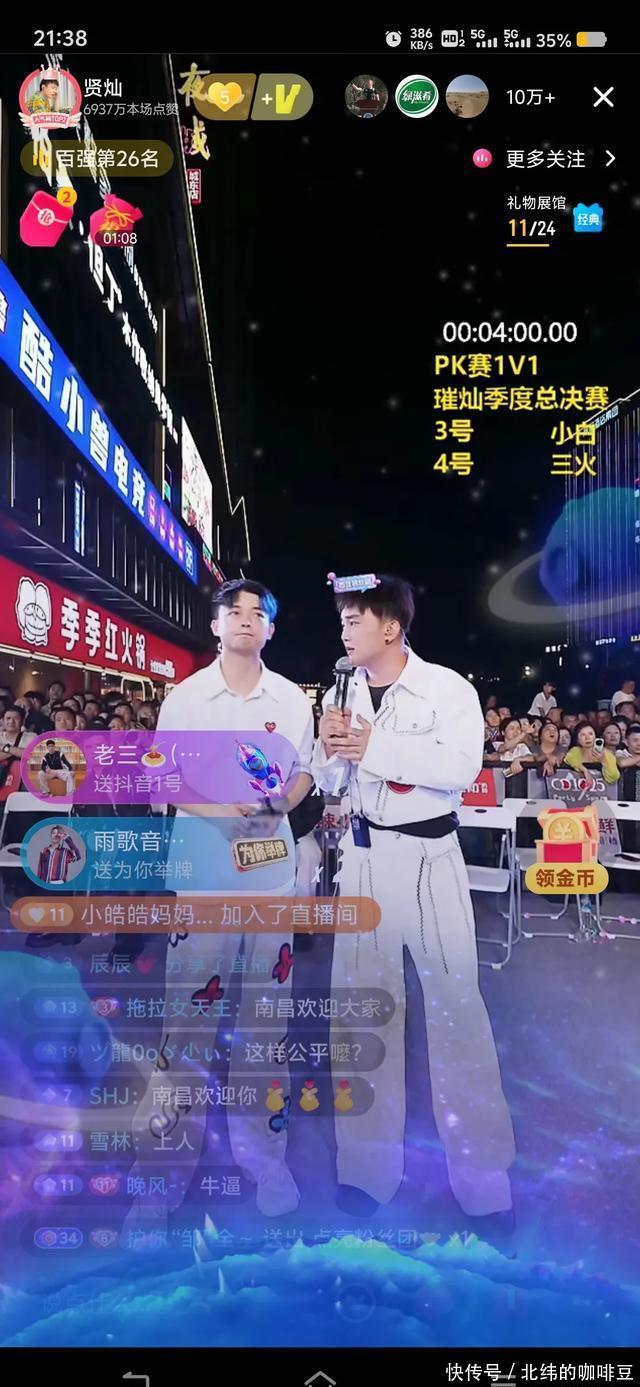Screen dimensions: 640x1387
Task: Tap the 绿滋肴 viewer avatar at top
Action: pos(416,97)
